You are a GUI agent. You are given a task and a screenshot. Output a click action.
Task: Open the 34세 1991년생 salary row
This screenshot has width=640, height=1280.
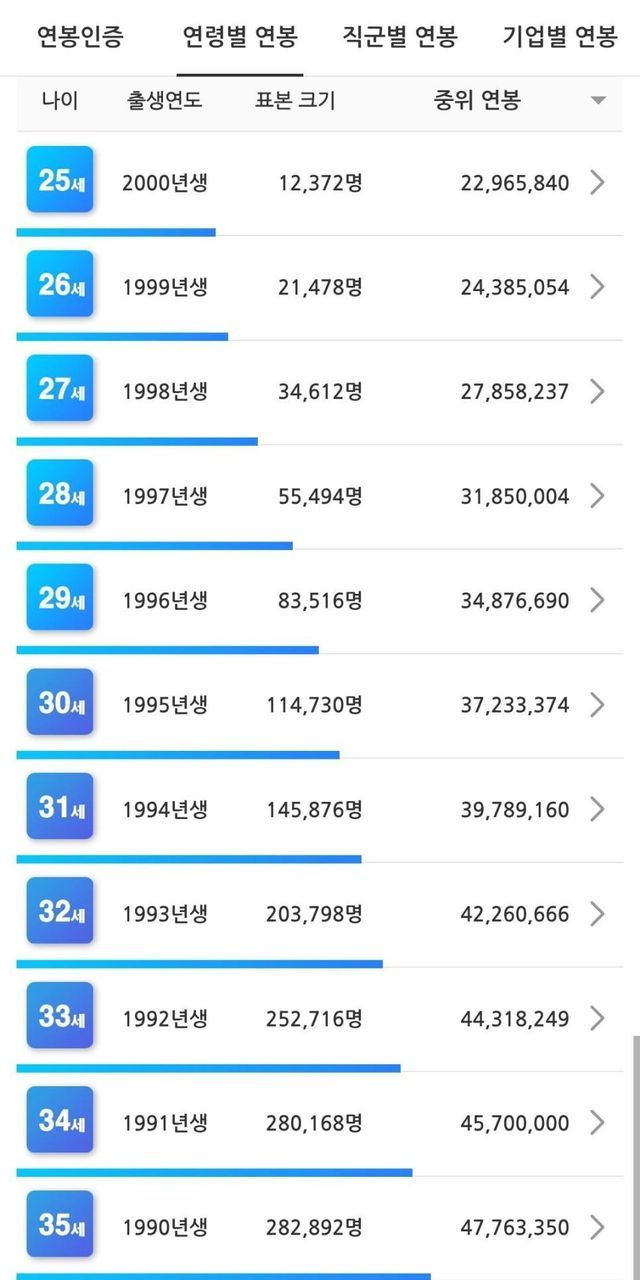click(320, 1123)
